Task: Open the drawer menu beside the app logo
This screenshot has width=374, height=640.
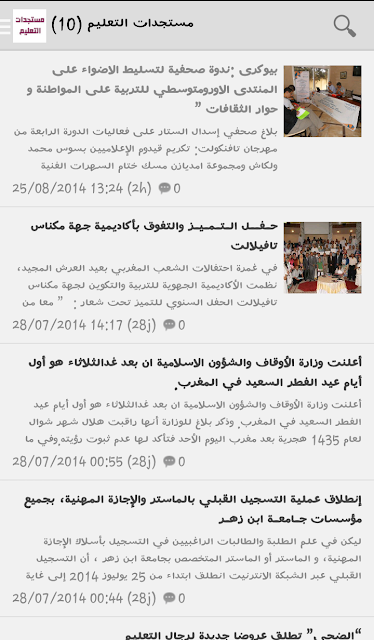Action: 5,26
